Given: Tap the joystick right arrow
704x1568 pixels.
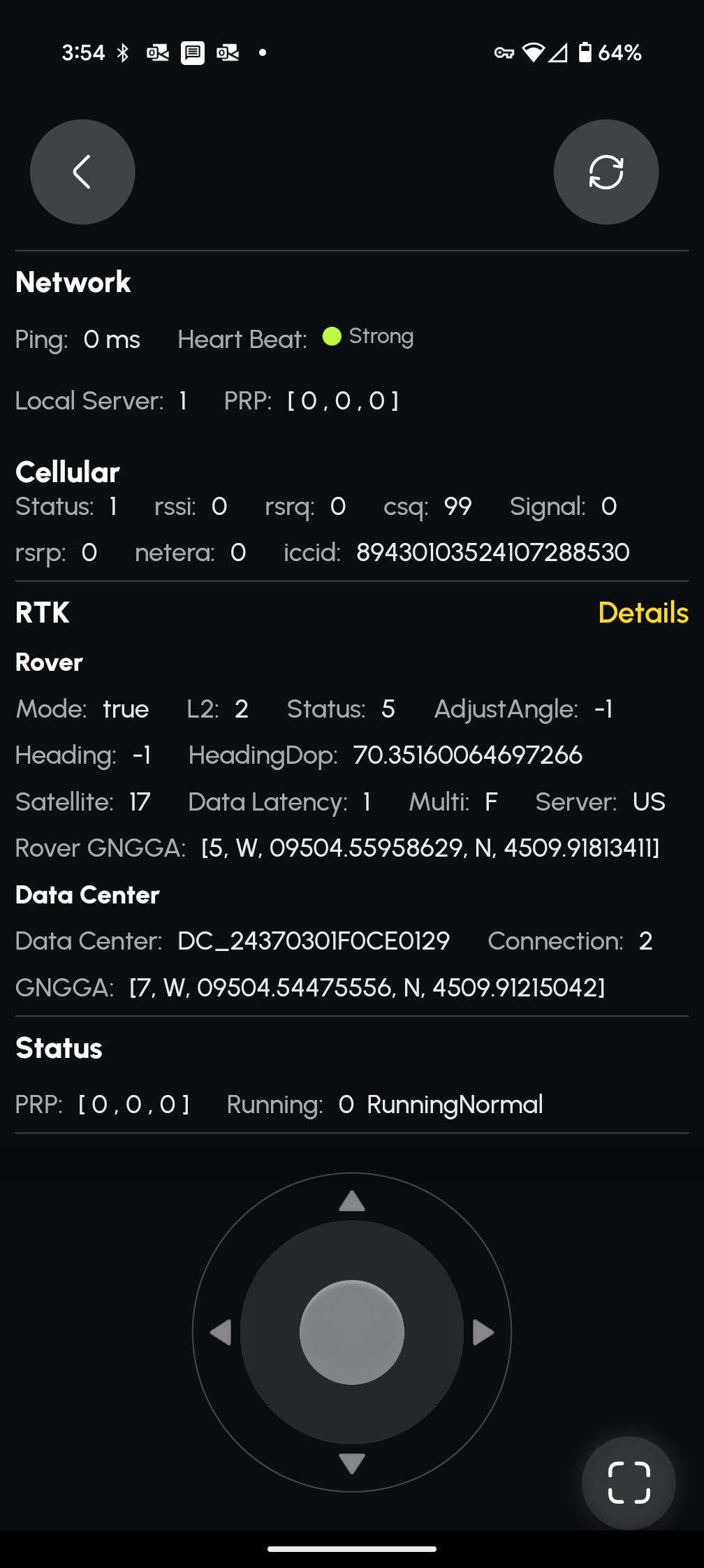Looking at the screenshot, I should 483,1333.
